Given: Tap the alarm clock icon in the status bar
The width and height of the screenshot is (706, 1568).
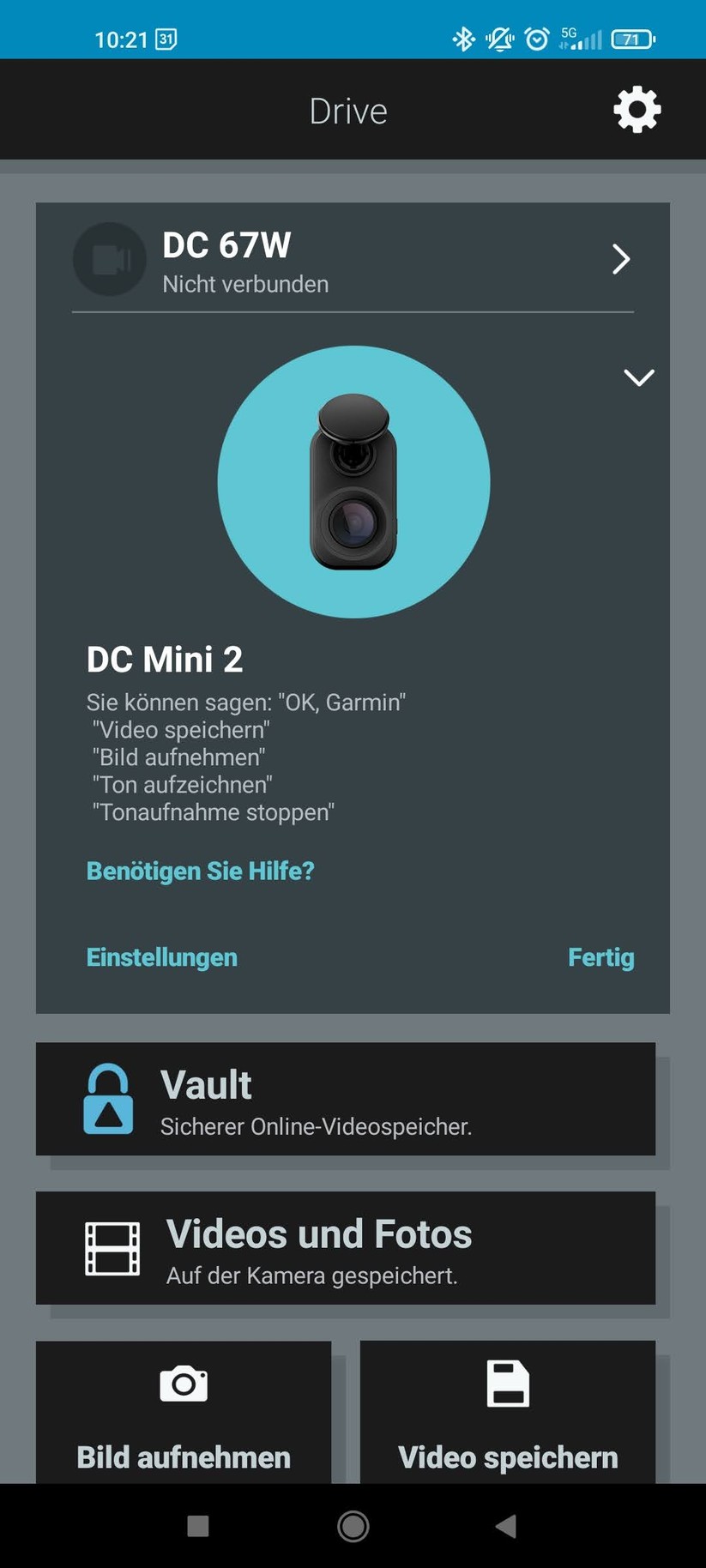Looking at the screenshot, I should coord(536,39).
